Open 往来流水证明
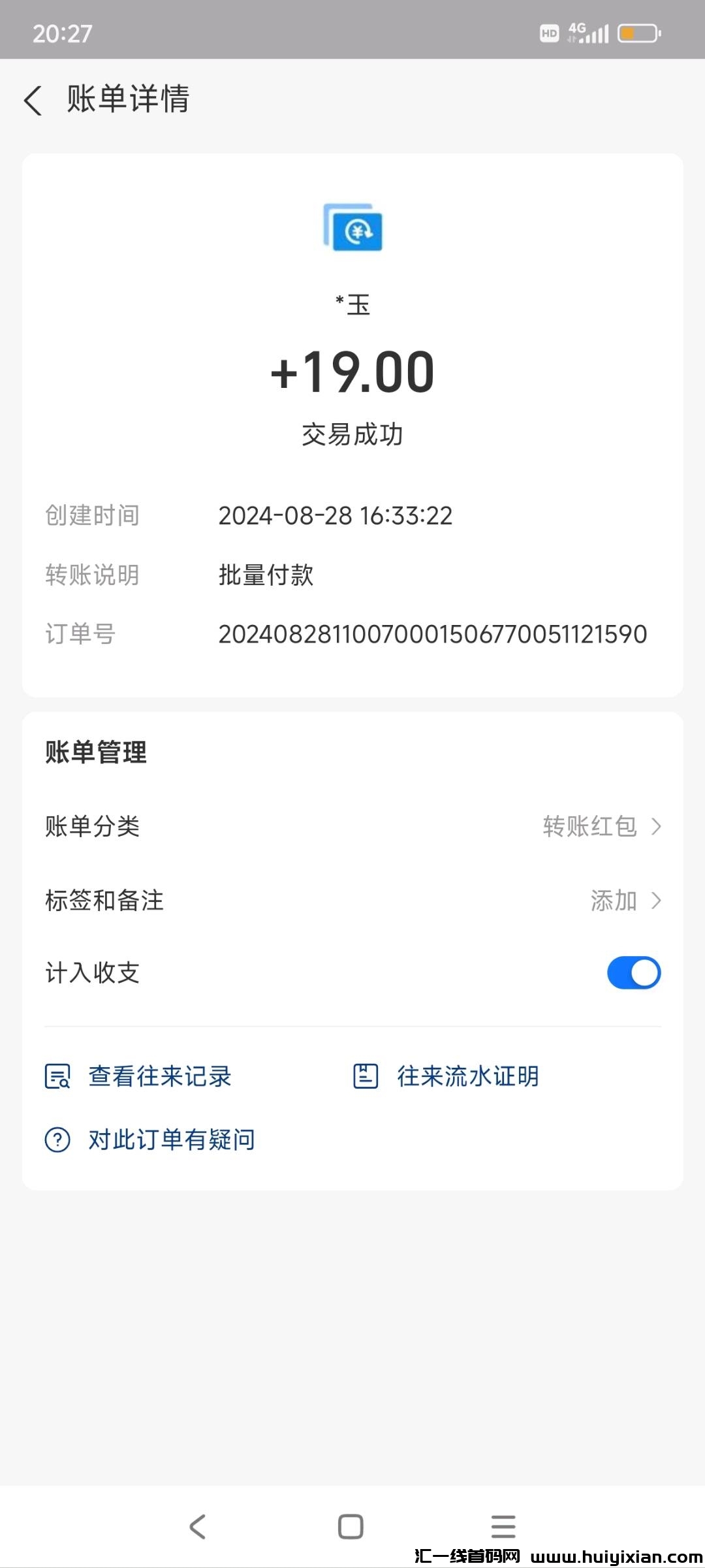Viewport: 705px width, 1568px height. 467,1076
